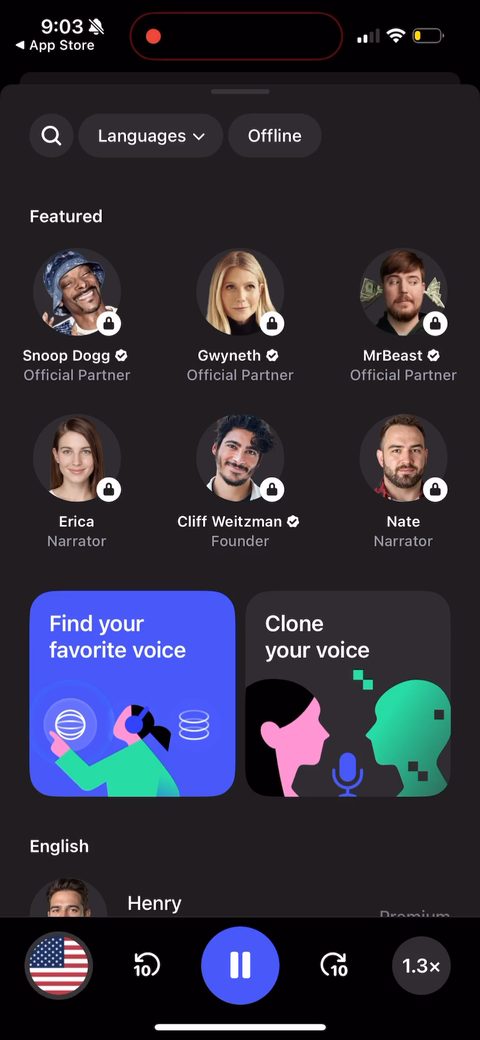
Task: Choose the Gwyneth voice
Action: (x=240, y=316)
